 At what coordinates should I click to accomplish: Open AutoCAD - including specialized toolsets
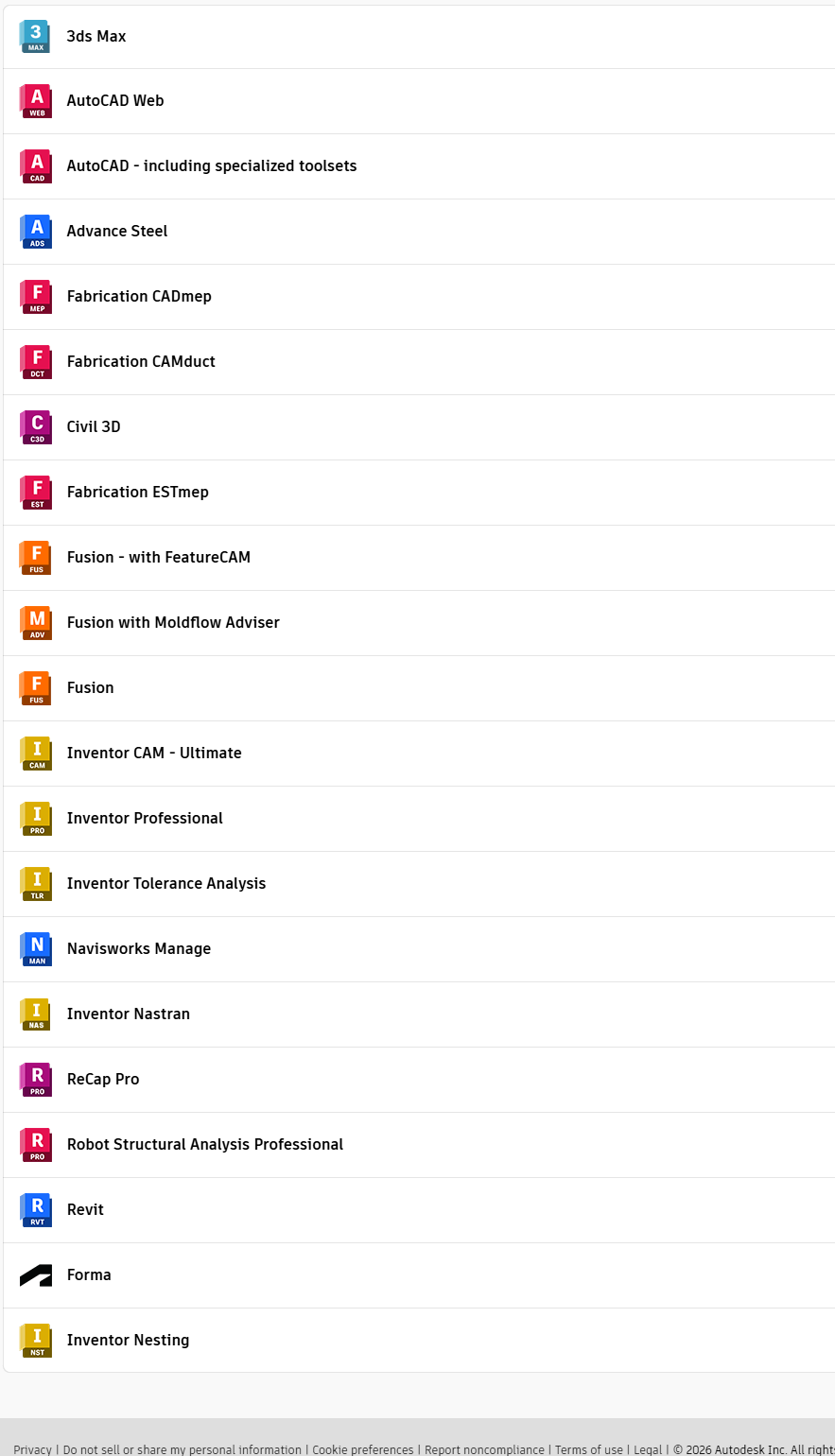click(211, 165)
